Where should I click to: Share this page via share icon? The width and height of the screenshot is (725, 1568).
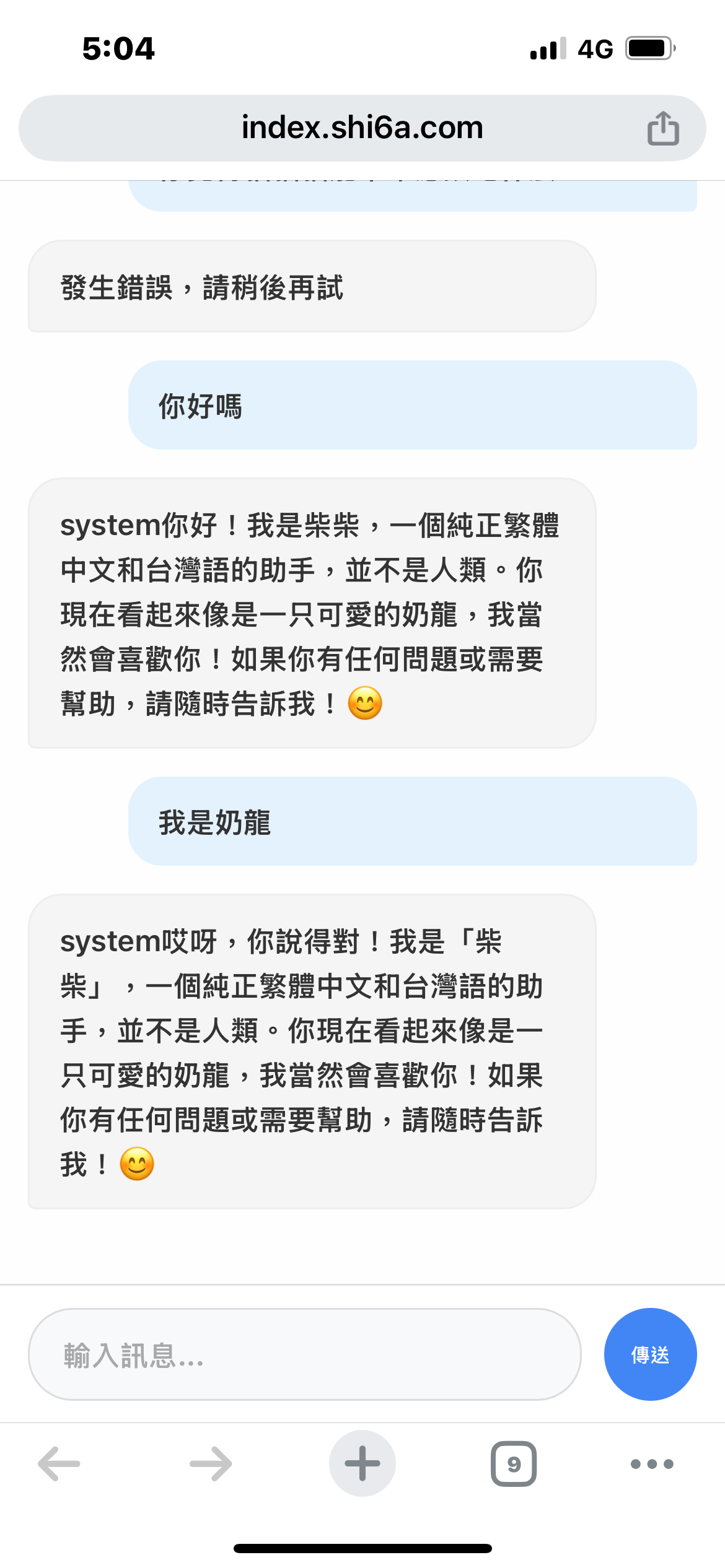[663, 128]
